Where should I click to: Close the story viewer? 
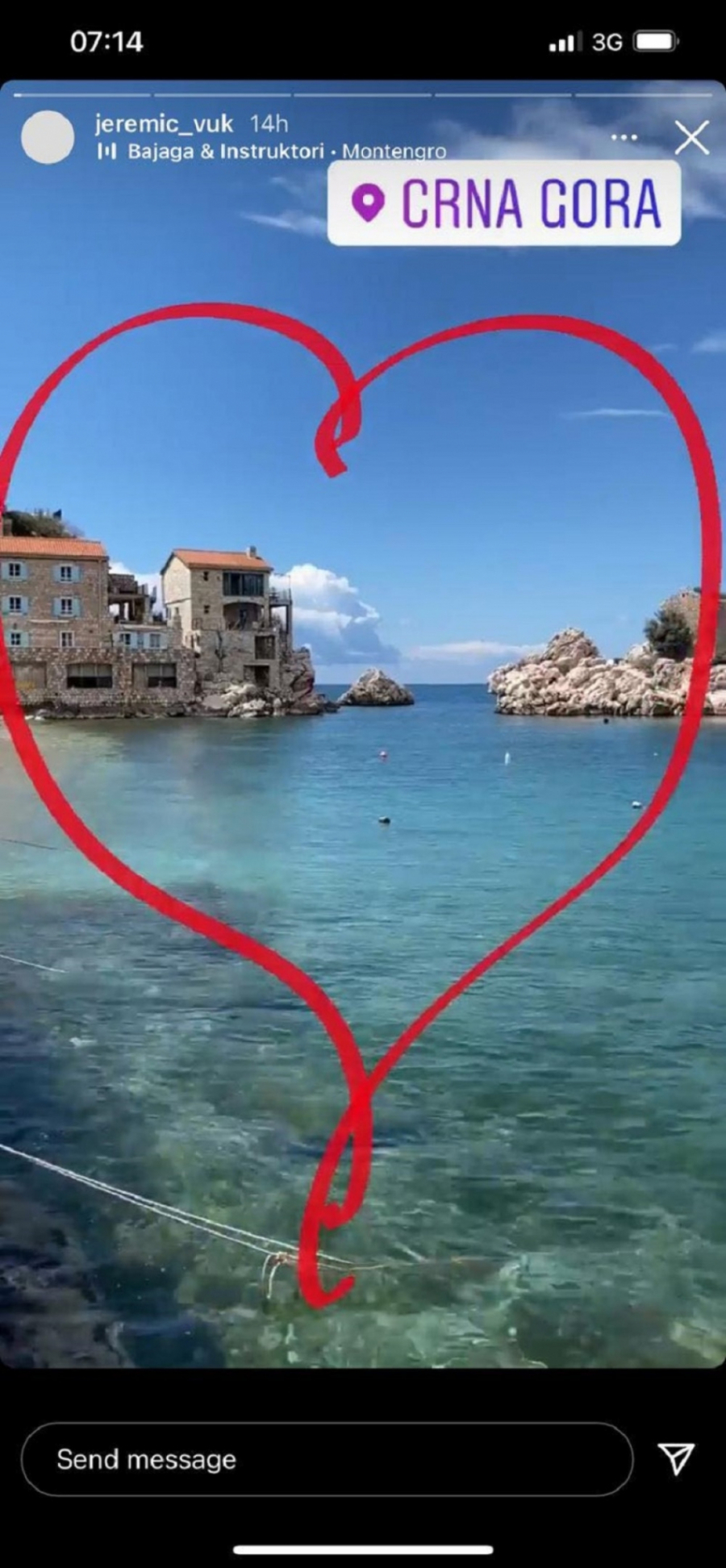click(x=691, y=138)
